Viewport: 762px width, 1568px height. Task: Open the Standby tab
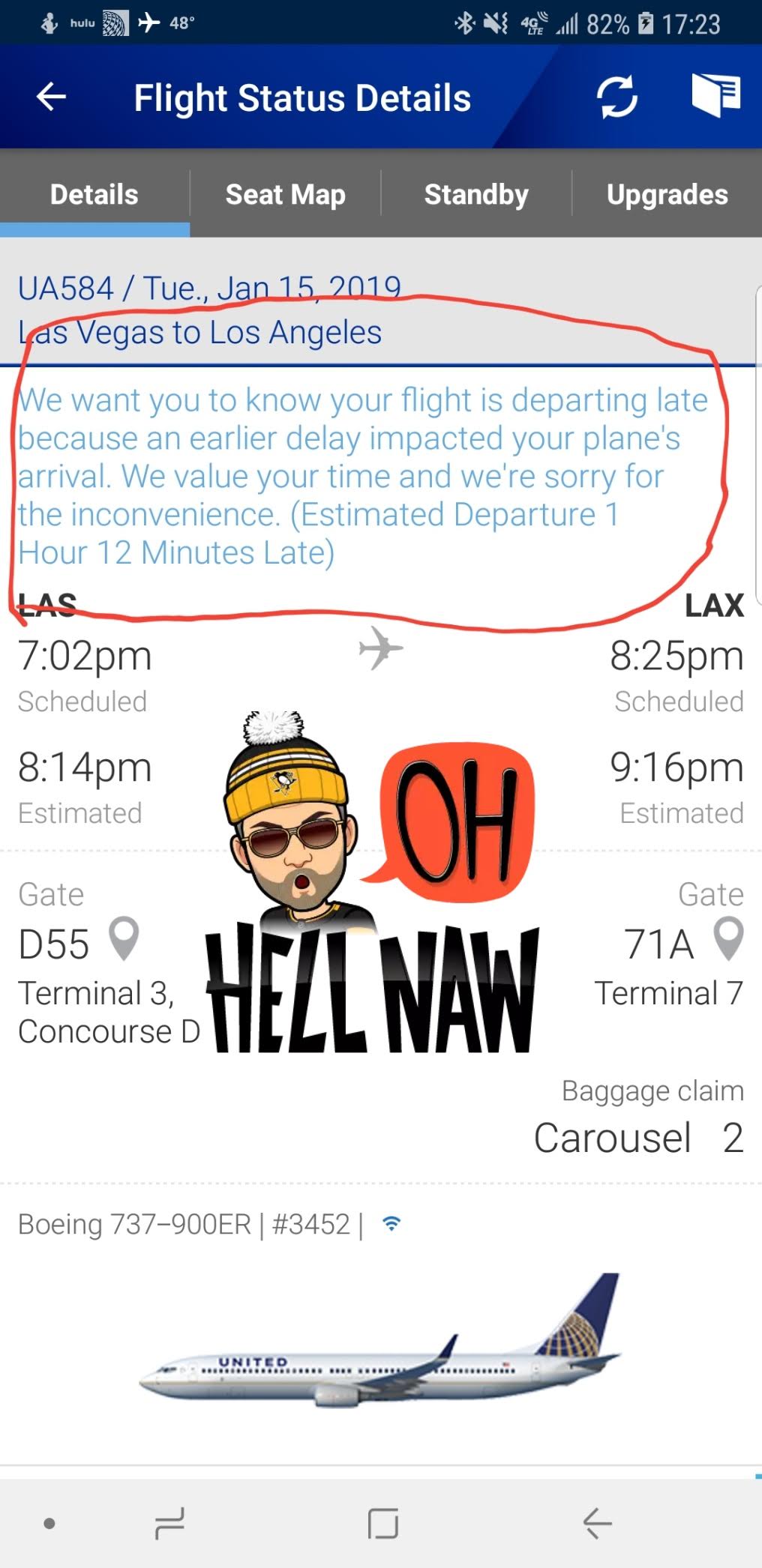[476, 195]
